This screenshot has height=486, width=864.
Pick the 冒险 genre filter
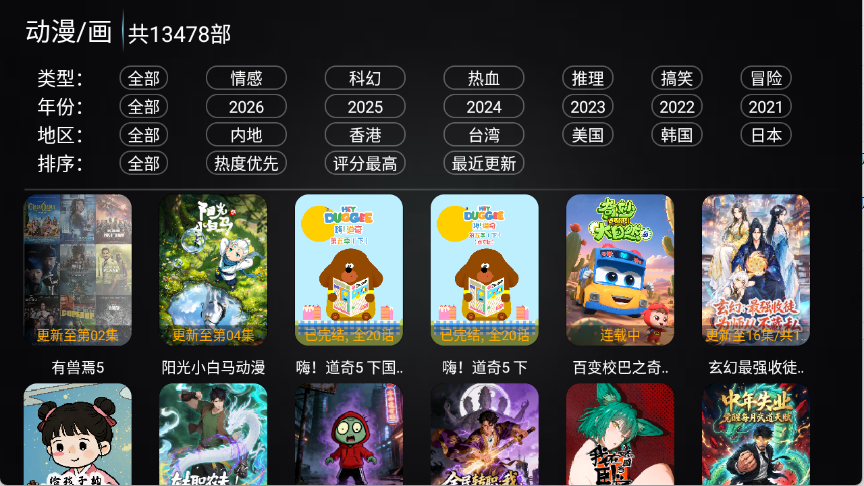coord(766,78)
